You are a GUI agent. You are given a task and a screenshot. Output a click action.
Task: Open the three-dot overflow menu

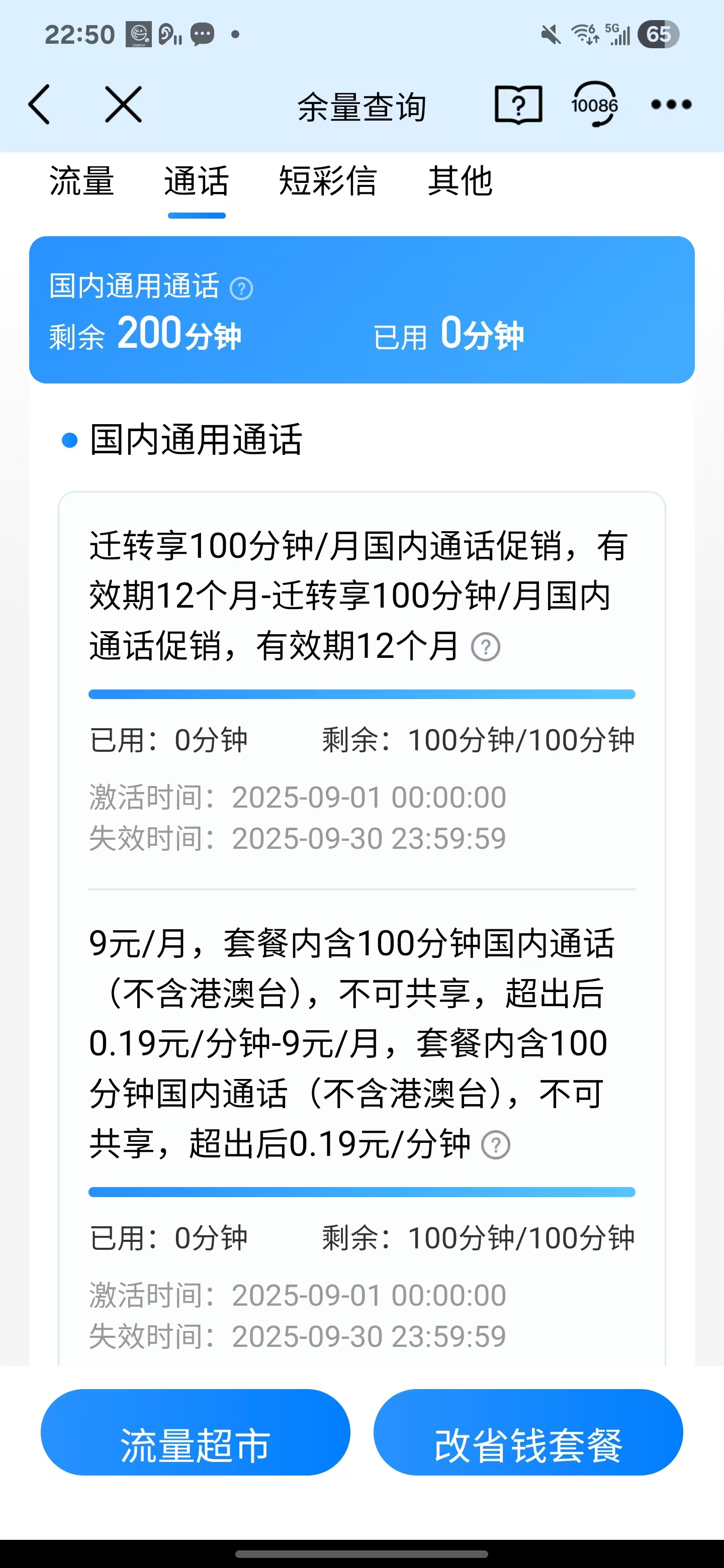pos(671,105)
